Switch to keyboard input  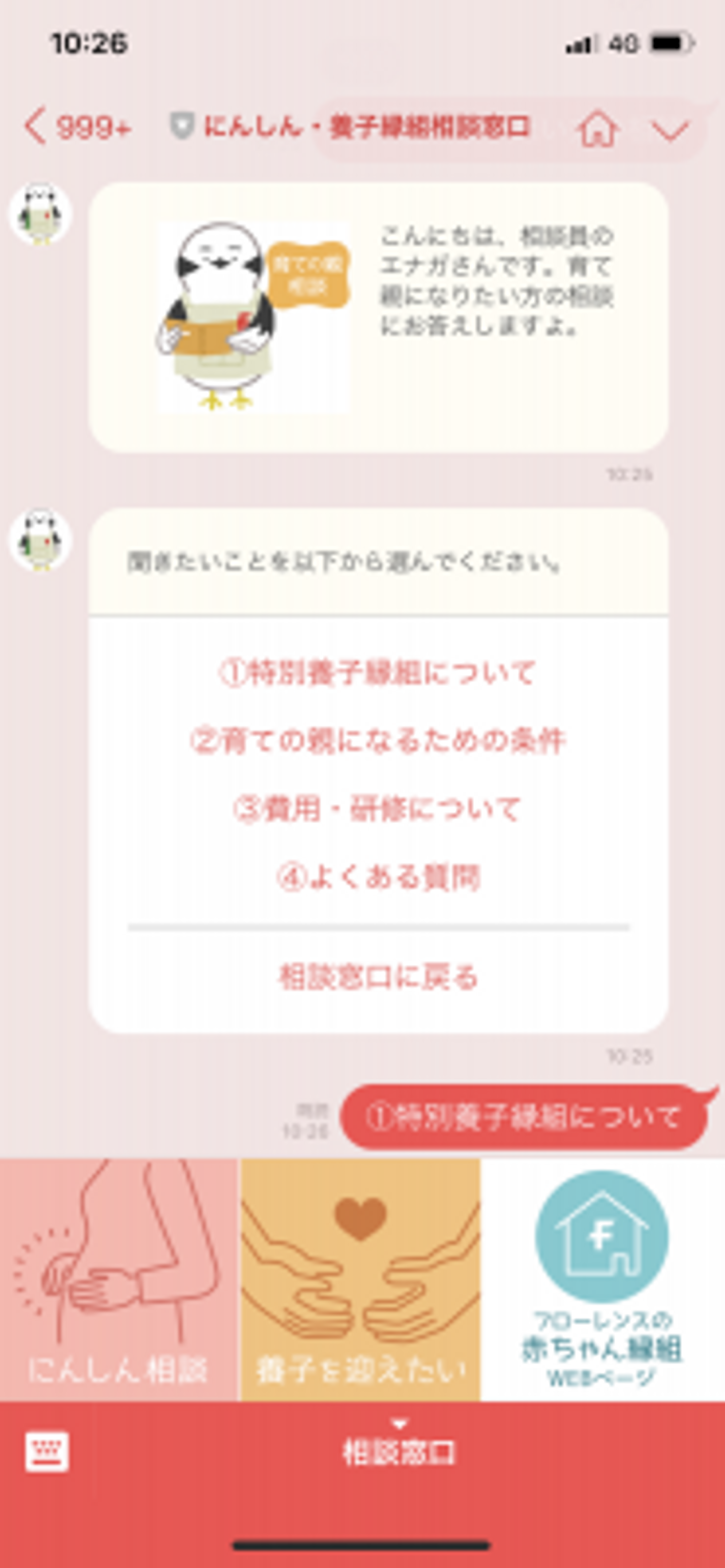(47, 1451)
